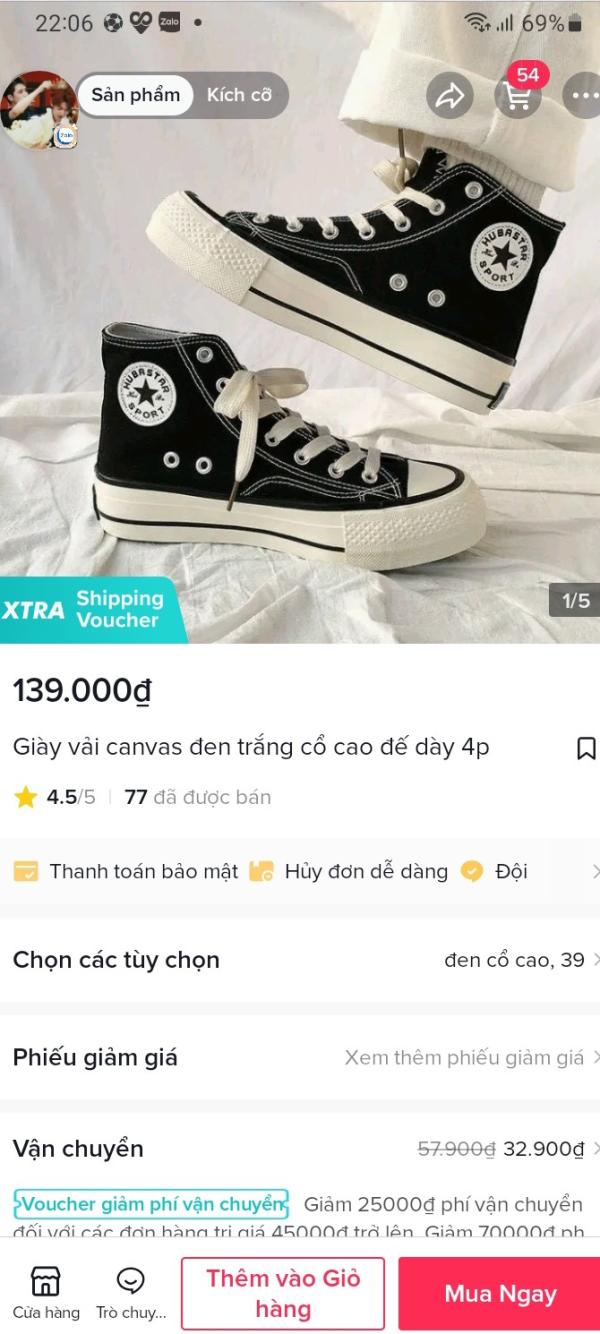Select the Sản phẩm tab
This screenshot has width=600, height=1334.
tap(136, 96)
